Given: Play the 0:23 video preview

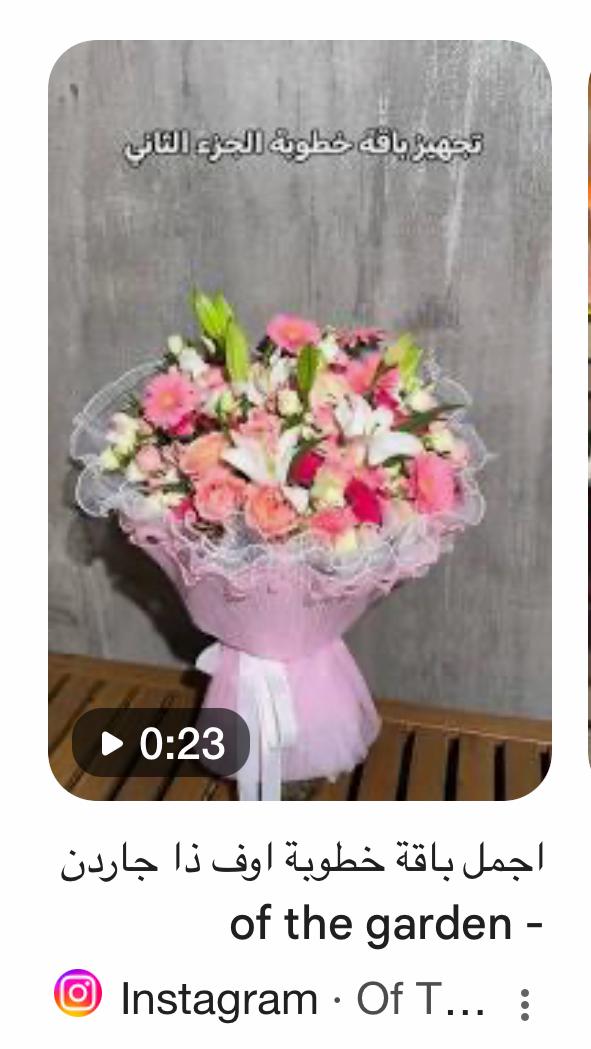Looking at the screenshot, I should point(161,743).
